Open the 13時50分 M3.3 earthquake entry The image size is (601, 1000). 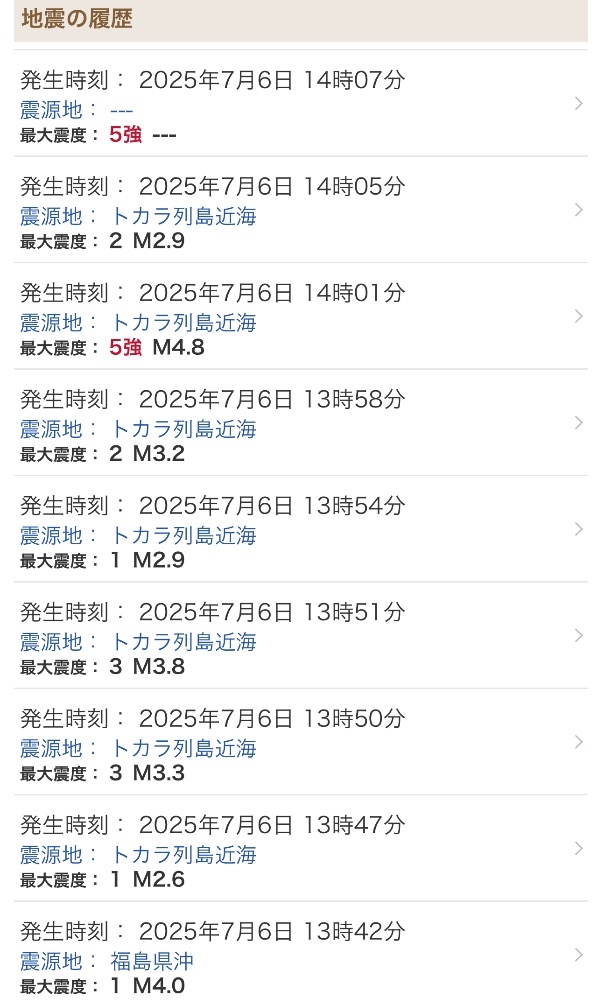pos(300,744)
